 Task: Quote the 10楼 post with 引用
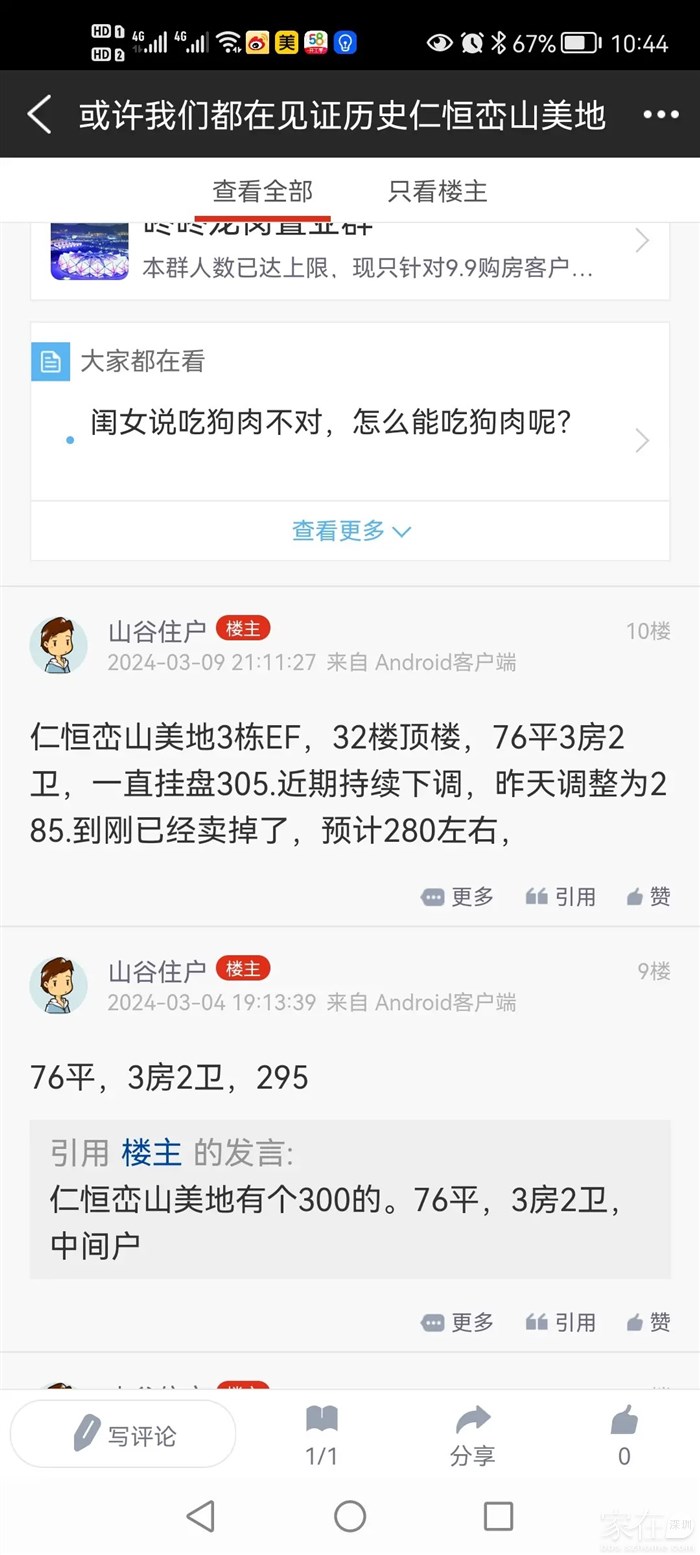[x=561, y=897]
